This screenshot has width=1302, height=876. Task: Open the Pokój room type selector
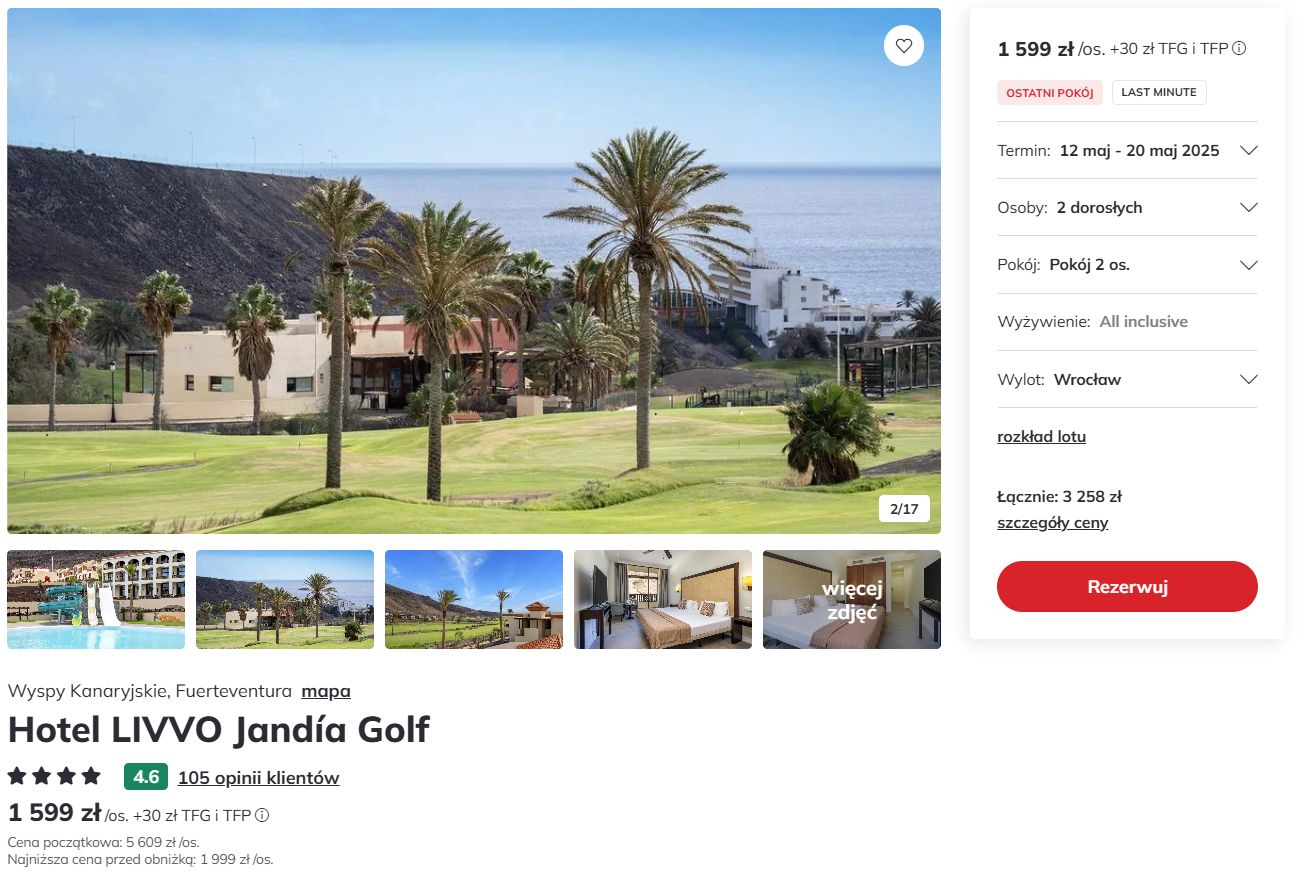pyautogui.click(x=1247, y=265)
